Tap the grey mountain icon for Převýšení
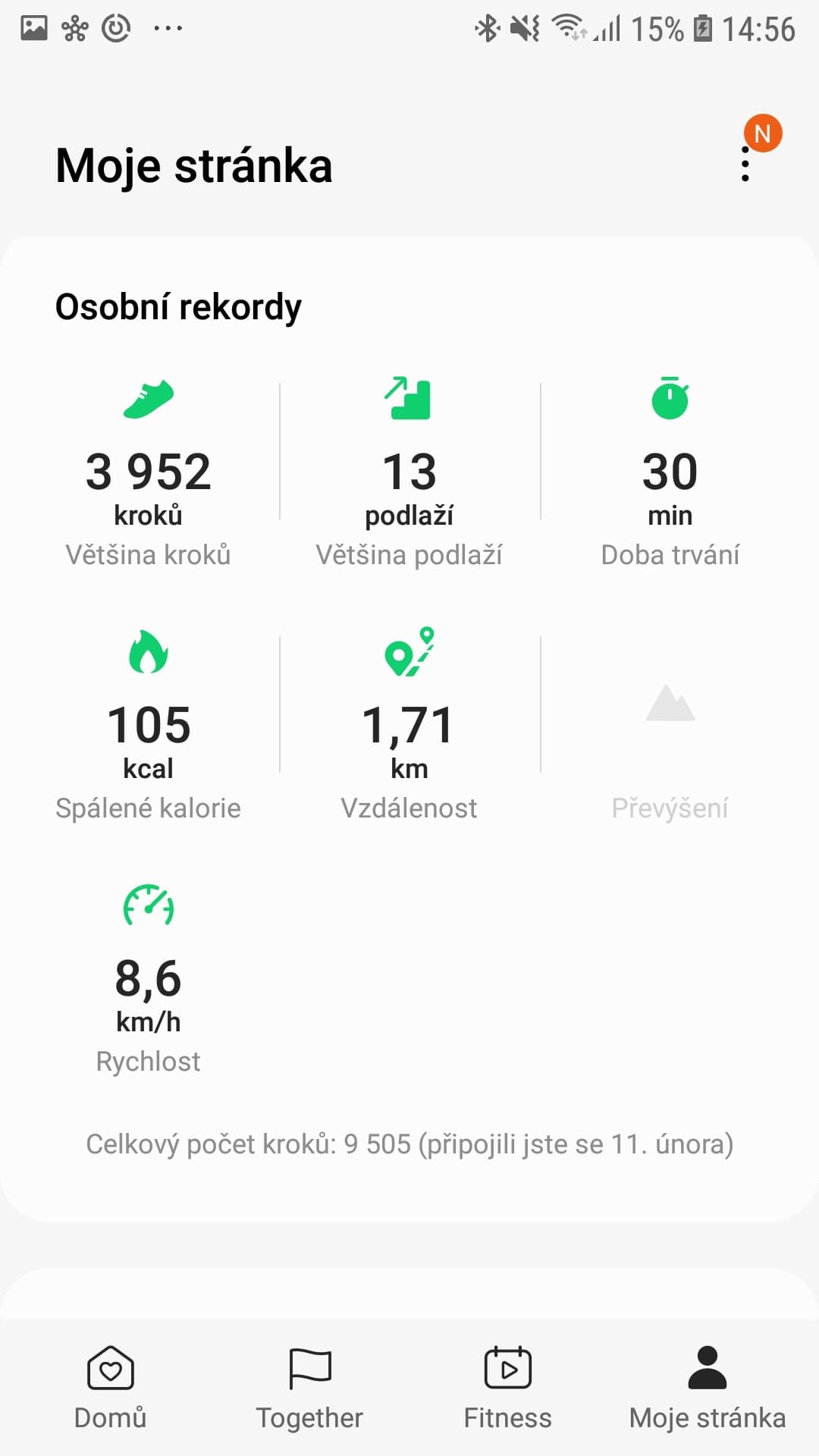Screen dimensions: 819x1456 670,705
